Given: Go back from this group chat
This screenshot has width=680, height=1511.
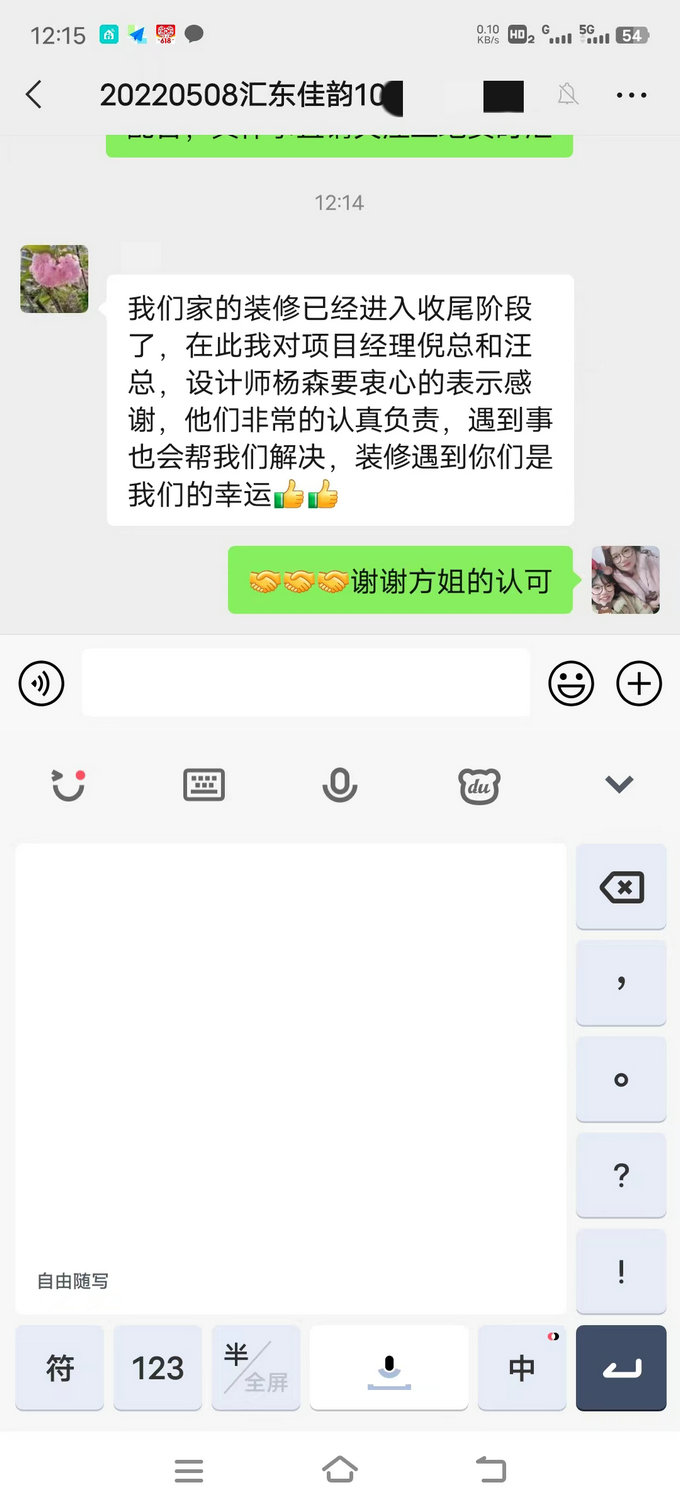Looking at the screenshot, I should 34,95.
